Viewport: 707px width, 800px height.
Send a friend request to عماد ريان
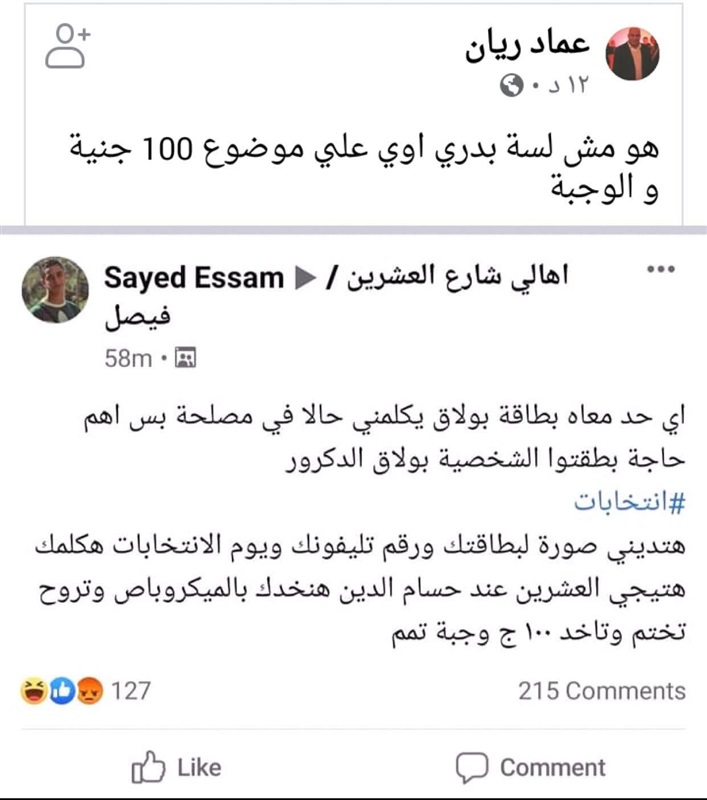(x=67, y=46)
